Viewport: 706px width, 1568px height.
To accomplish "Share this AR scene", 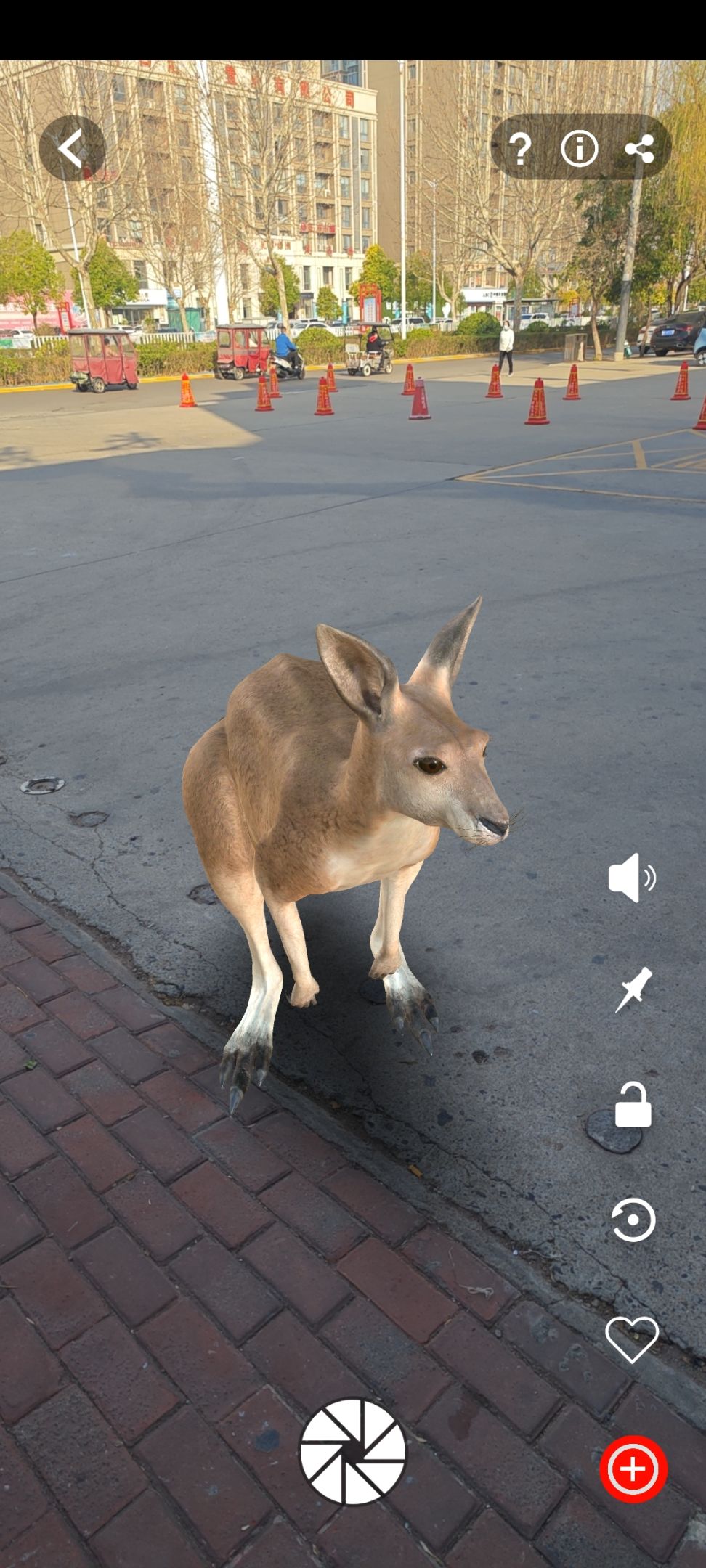I will tap(639, 149).
